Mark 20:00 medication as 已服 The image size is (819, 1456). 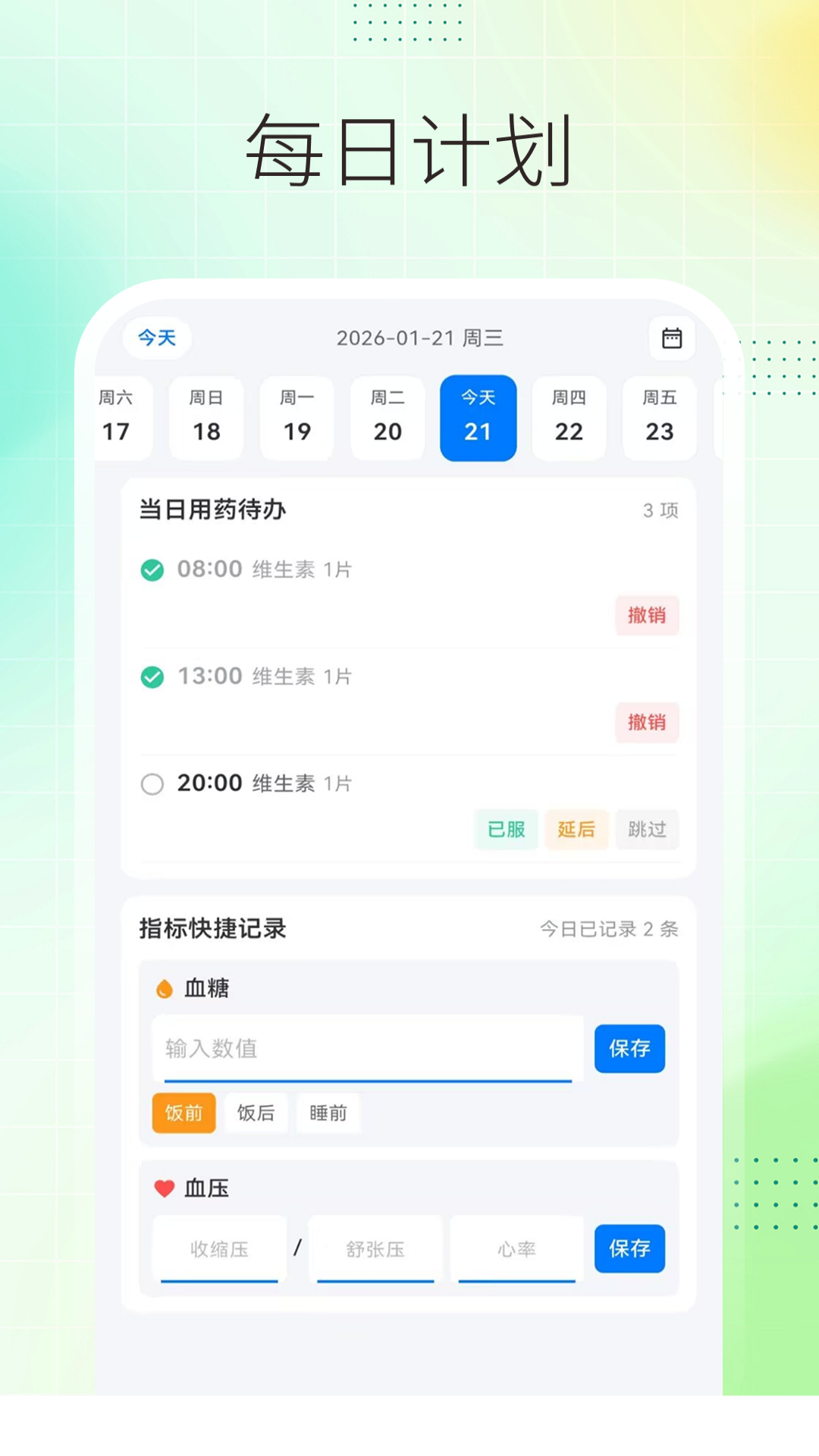tap(506, 830)
